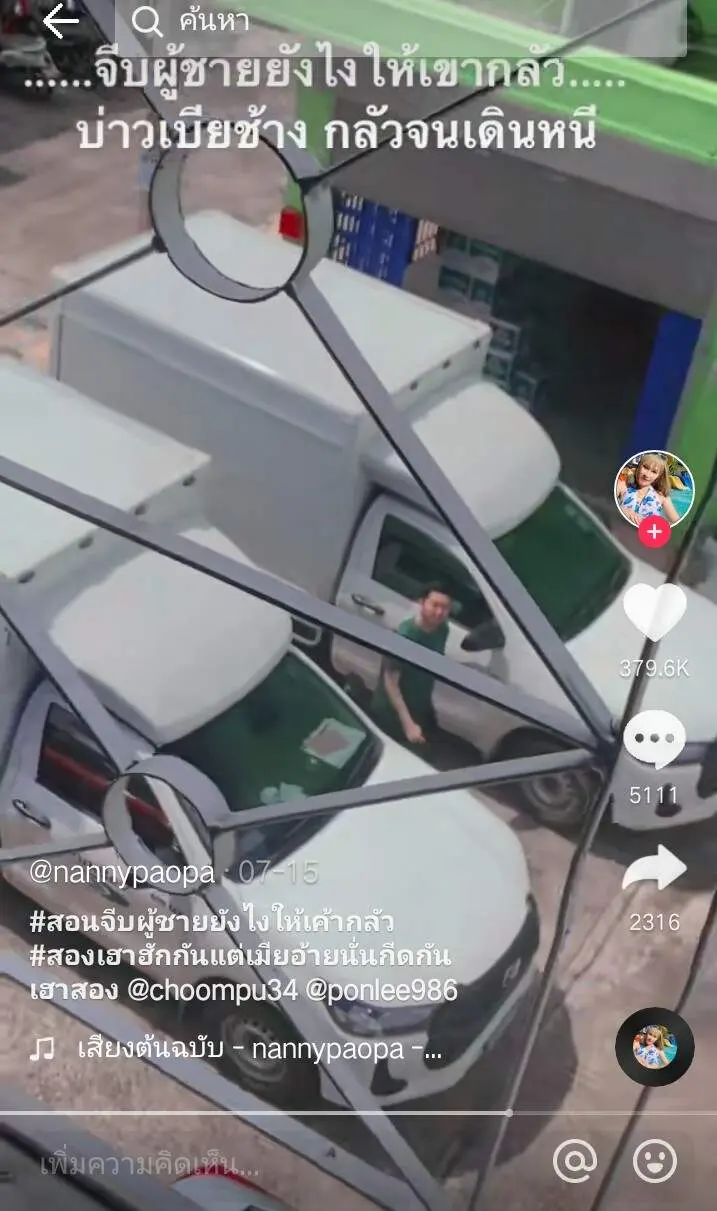This screenshot has height=1211, width=717.
Task: Open the ค้นหา search field
Action: pyautogui.click(x=400, y=22)
